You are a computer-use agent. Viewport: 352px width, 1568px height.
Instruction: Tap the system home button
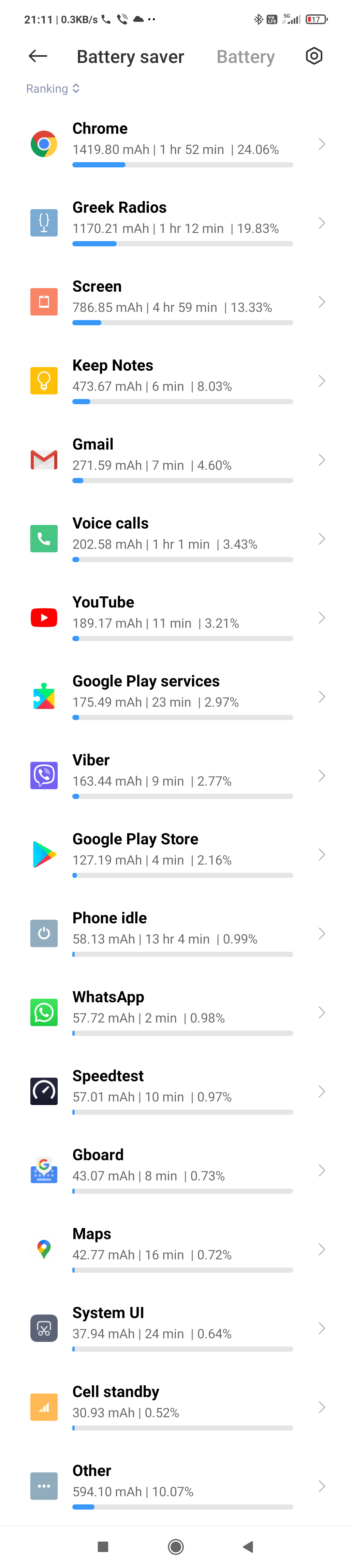(176, 1546)
